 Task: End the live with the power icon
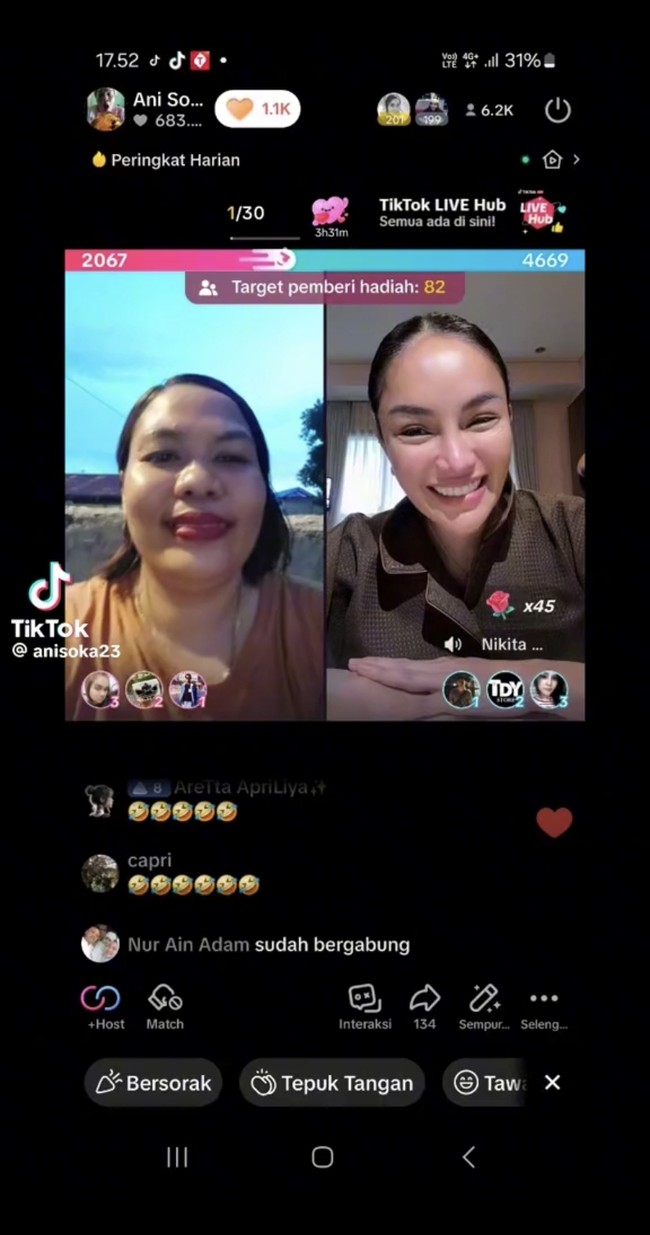point(557,110)
